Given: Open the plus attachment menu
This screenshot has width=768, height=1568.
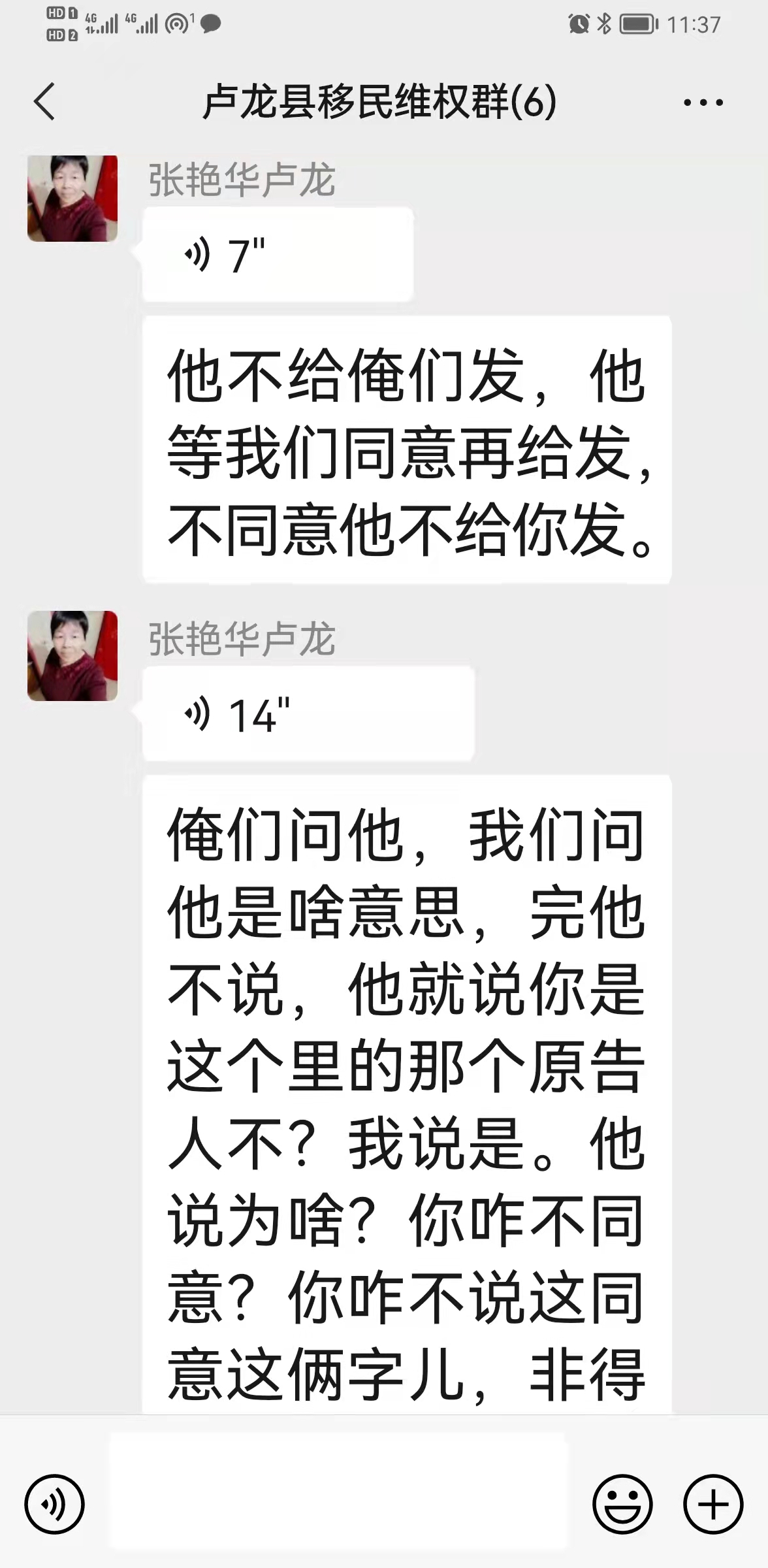Looking at the screenshot, I should (713, 1504).
